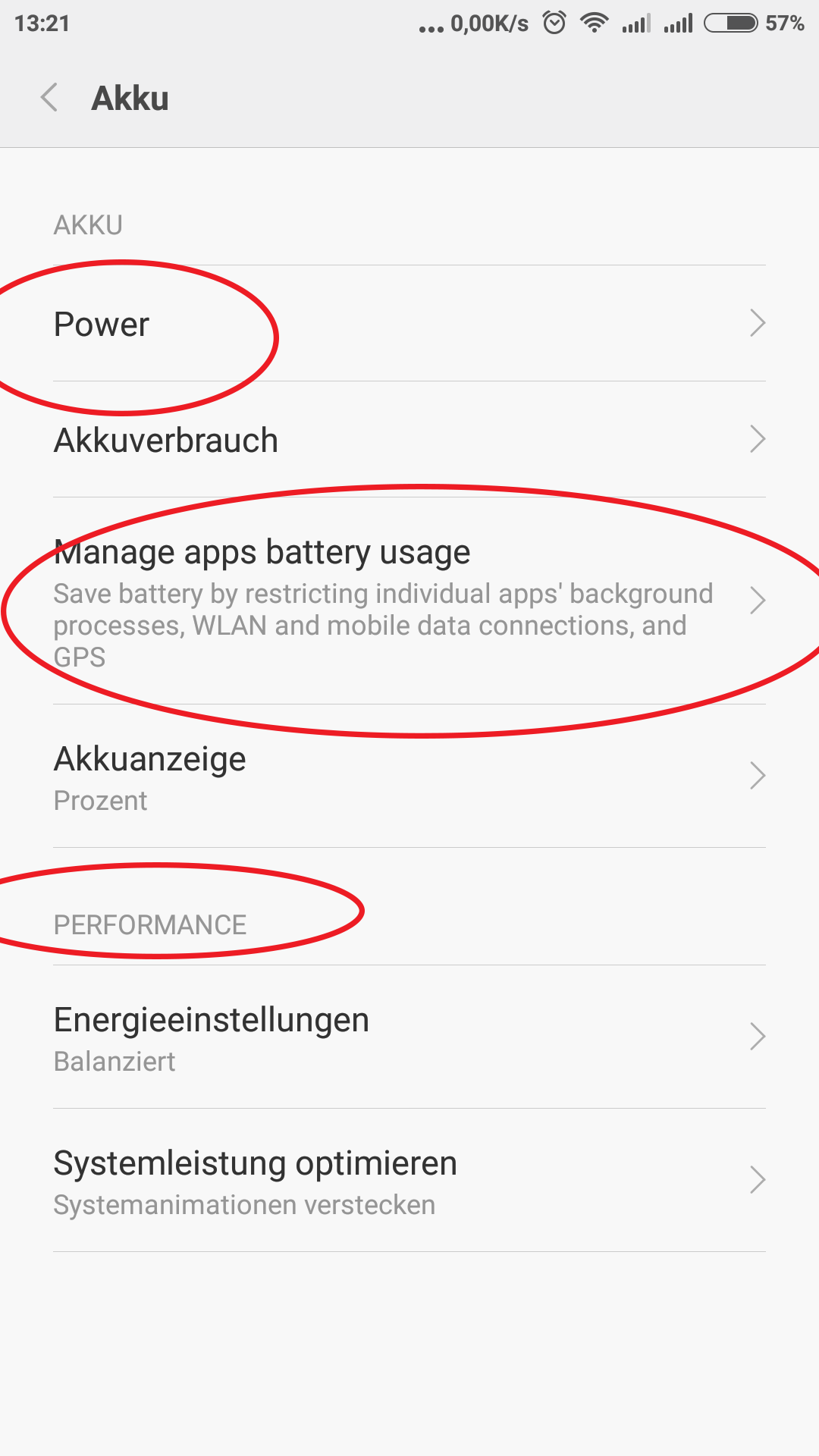Open Manage apps battery usage
The width and height of the screenshot is (819, 1456).
(x=409, y=601)
